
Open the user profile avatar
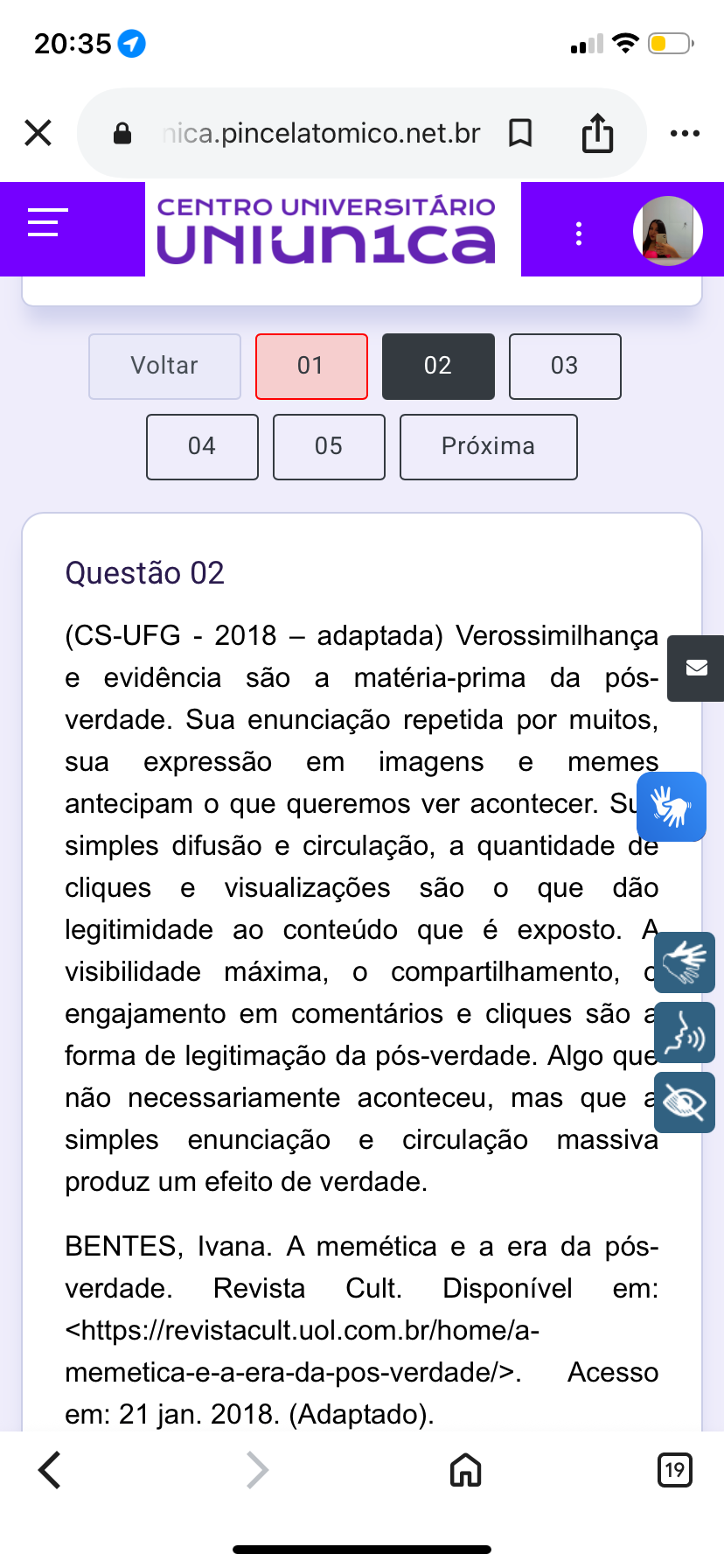[667, 230]
